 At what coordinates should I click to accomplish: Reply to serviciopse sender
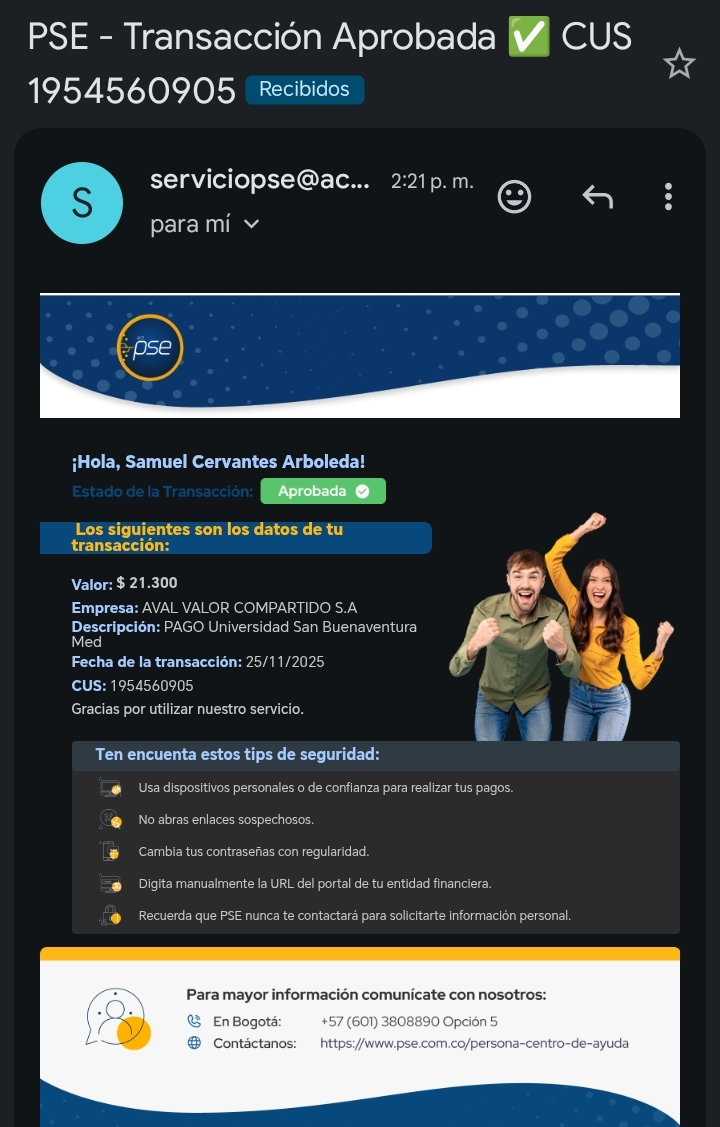pos(598,196)
